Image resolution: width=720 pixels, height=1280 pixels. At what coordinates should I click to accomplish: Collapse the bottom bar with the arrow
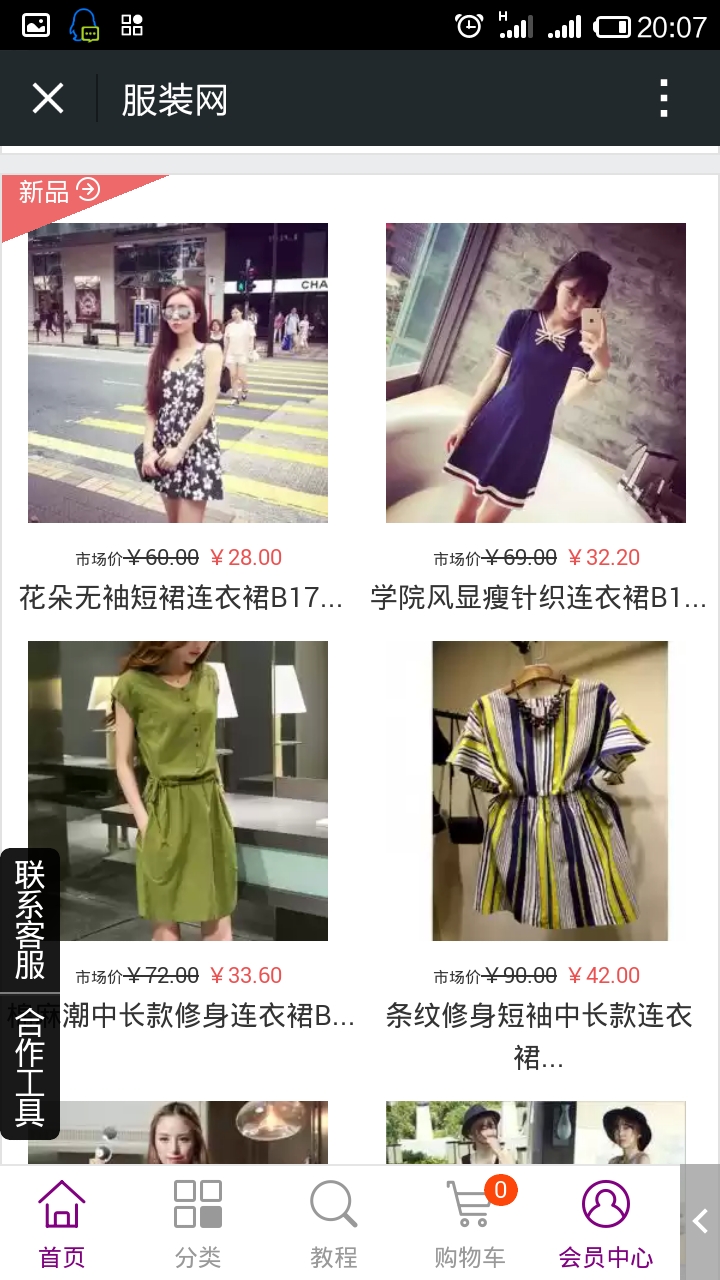(700, 1221)
